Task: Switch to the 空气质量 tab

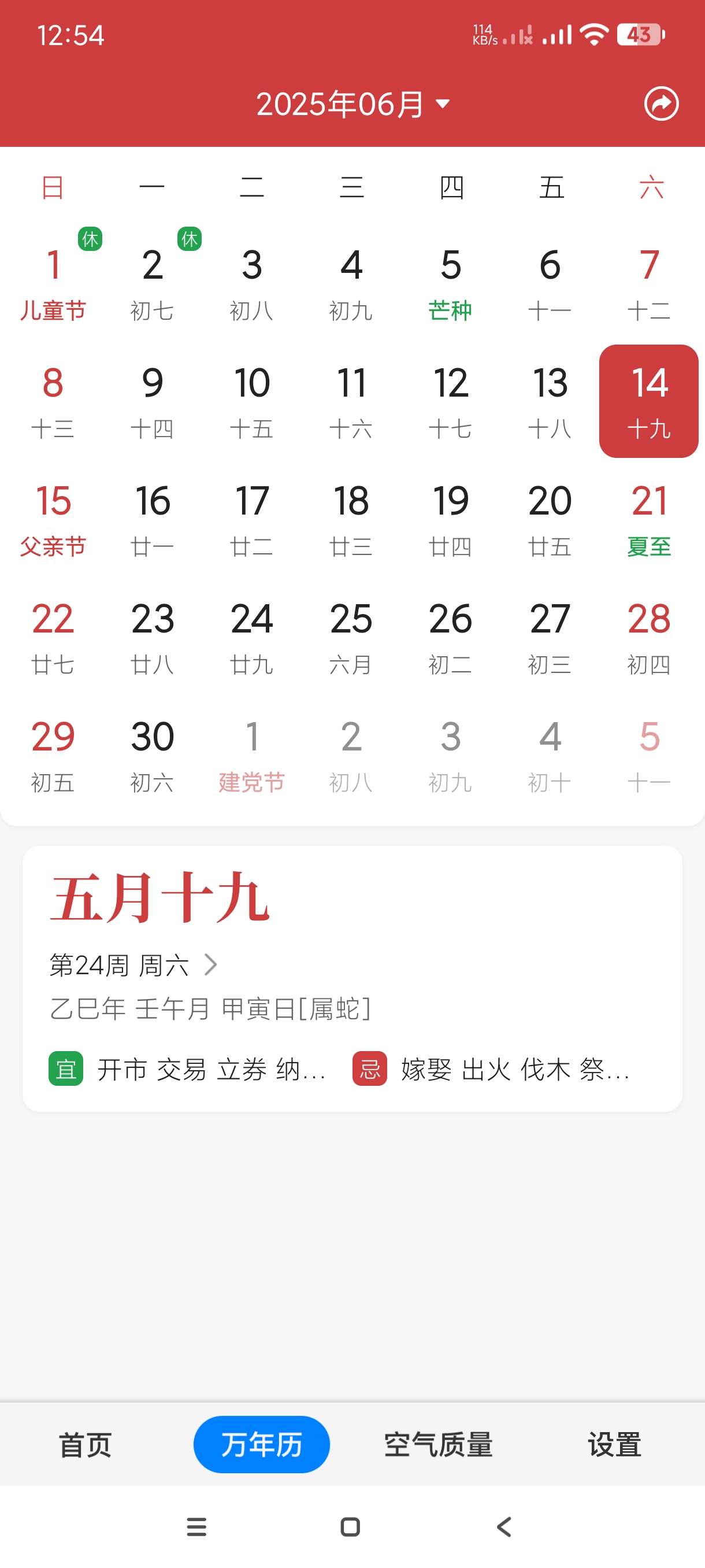Action: coord(438,1444)
